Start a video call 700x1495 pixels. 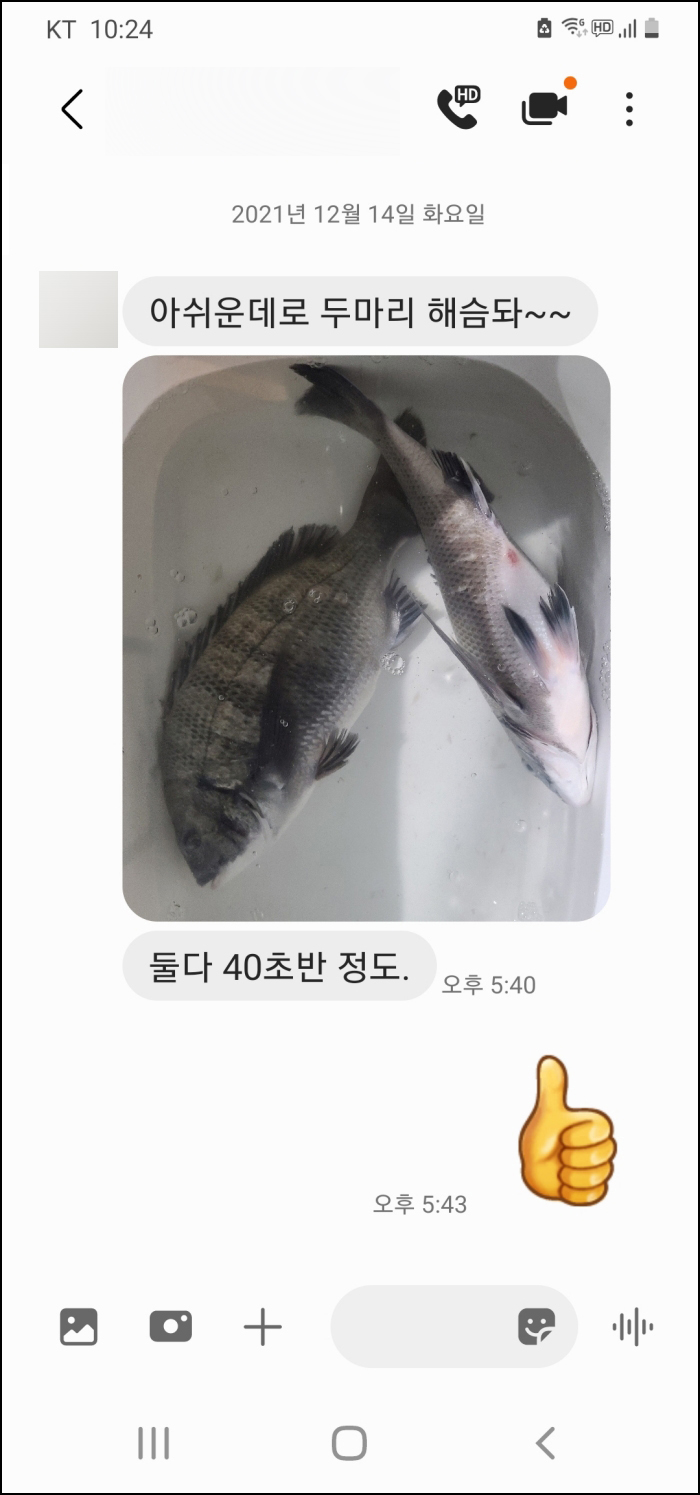(x=545, y=108)
